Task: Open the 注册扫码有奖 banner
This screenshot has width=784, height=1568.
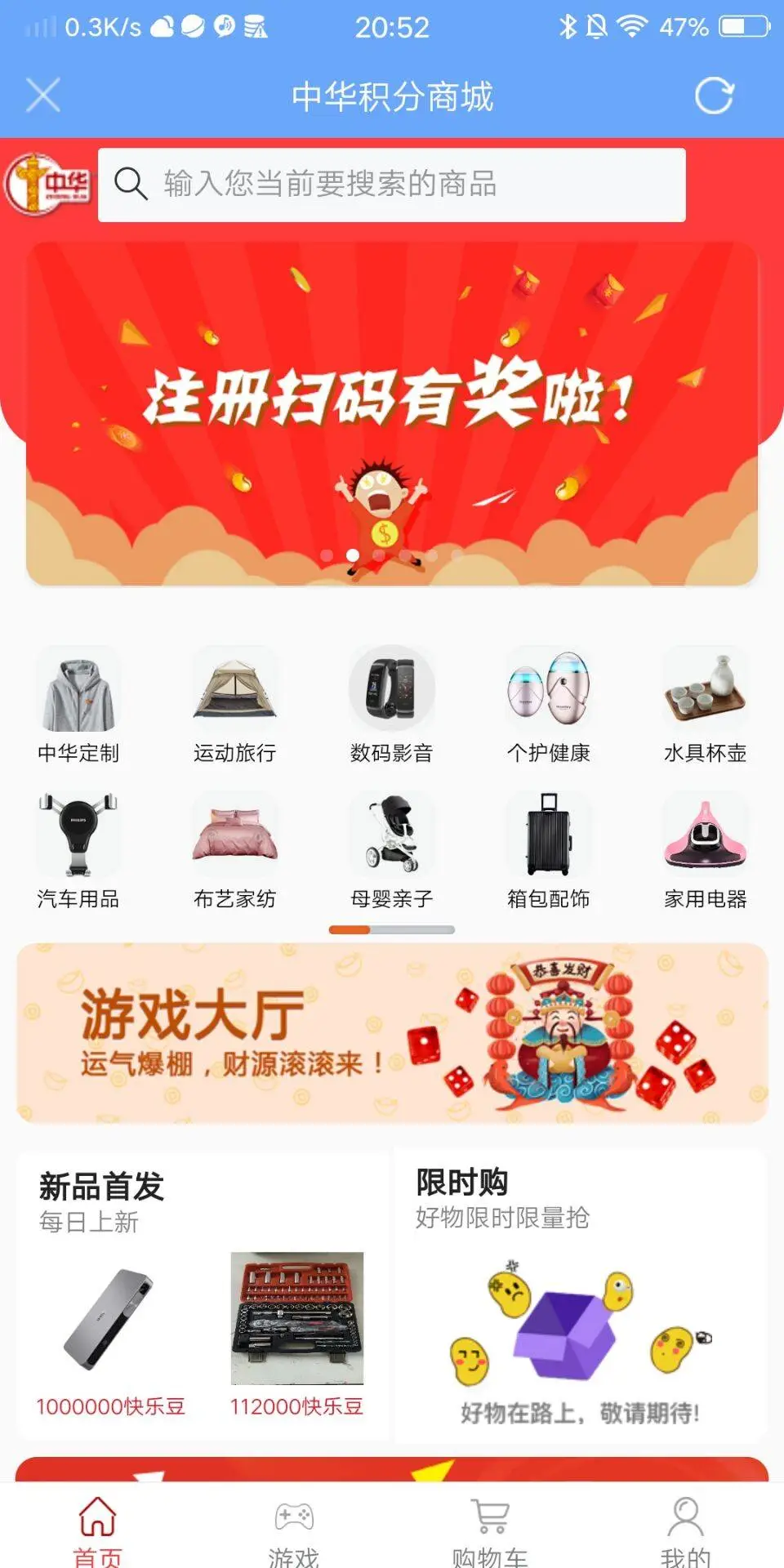Action: point(392,413)
